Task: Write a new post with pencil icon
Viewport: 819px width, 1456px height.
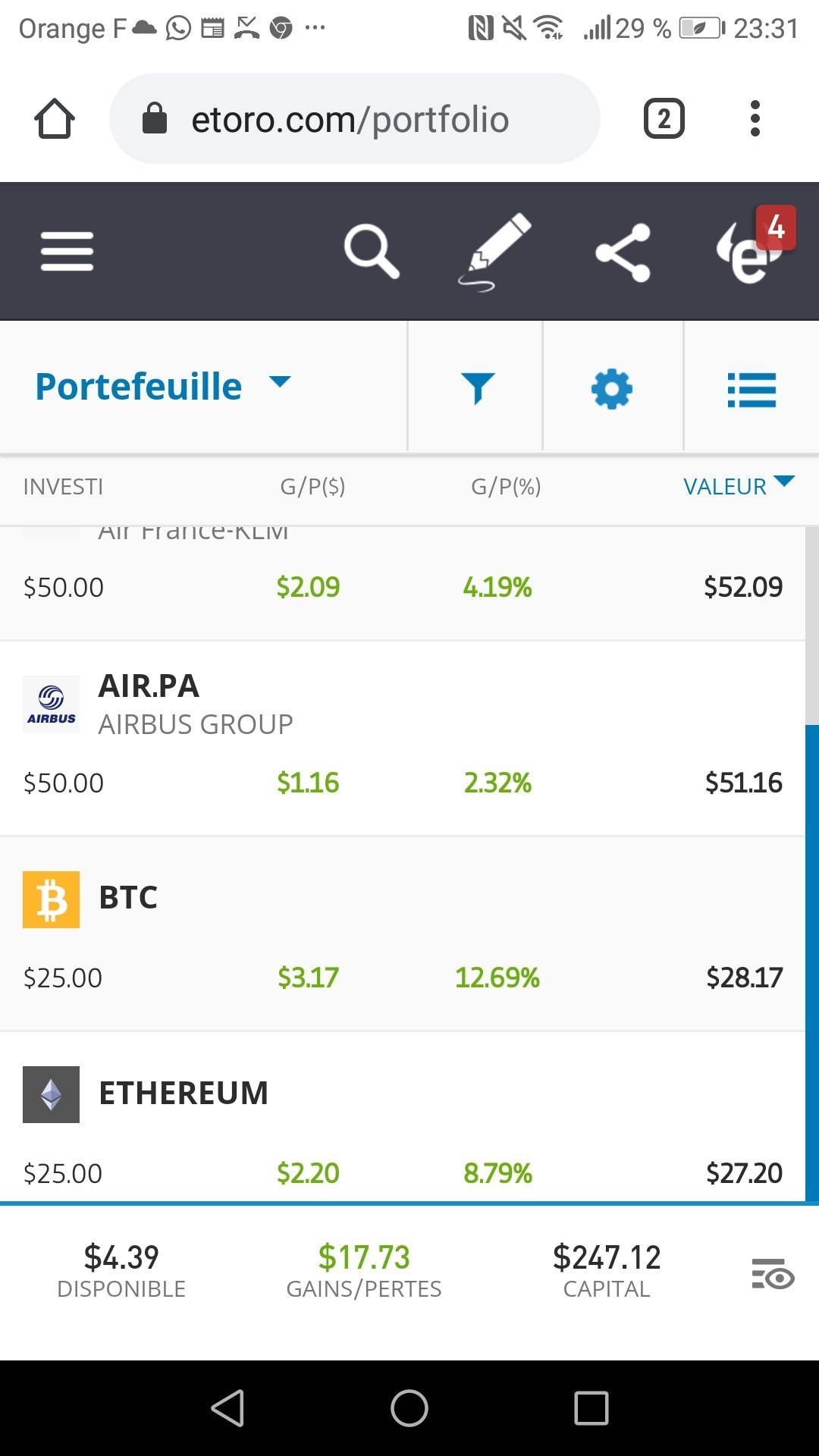Action: (x=494, y=252)
